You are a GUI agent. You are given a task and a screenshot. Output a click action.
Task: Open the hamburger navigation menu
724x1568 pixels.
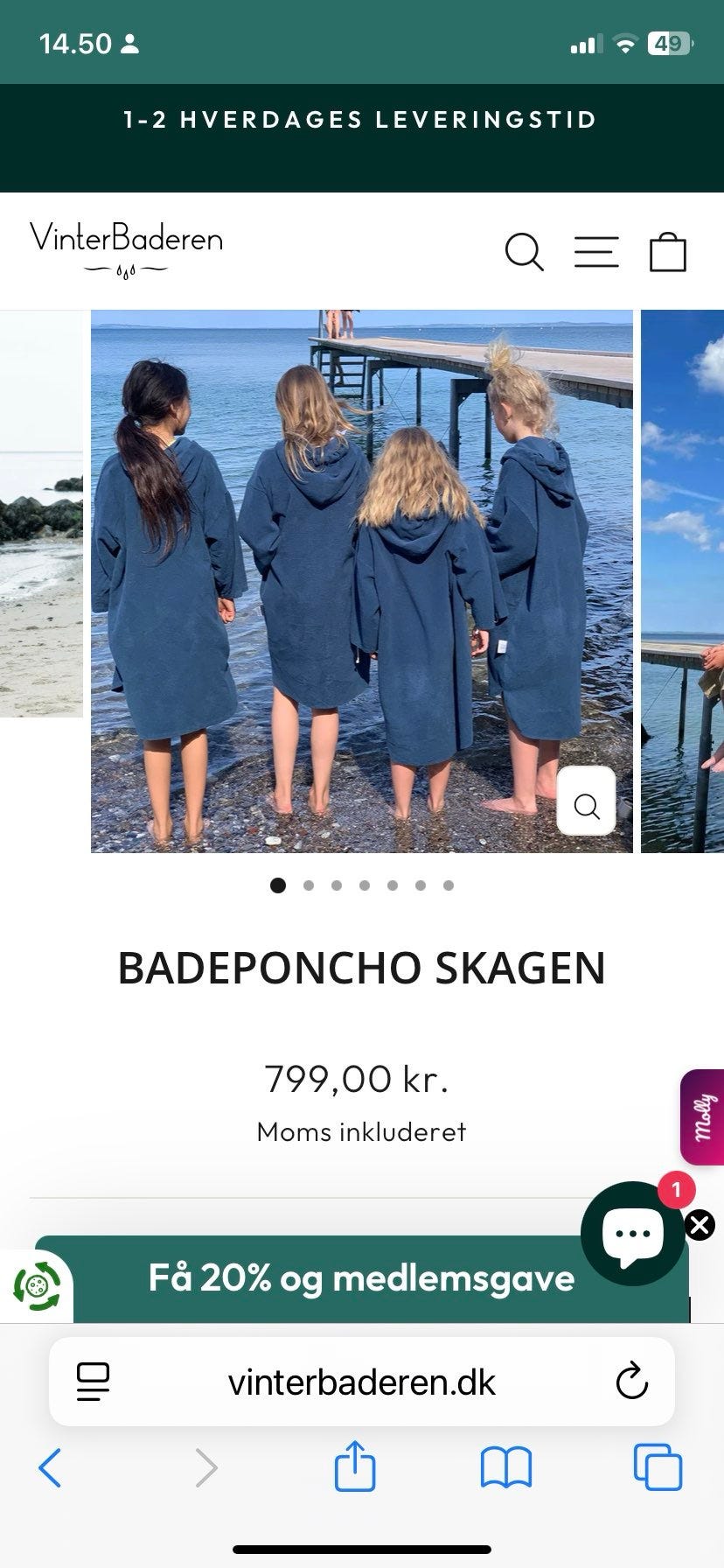pyautogui.click(x=596, y=251)
